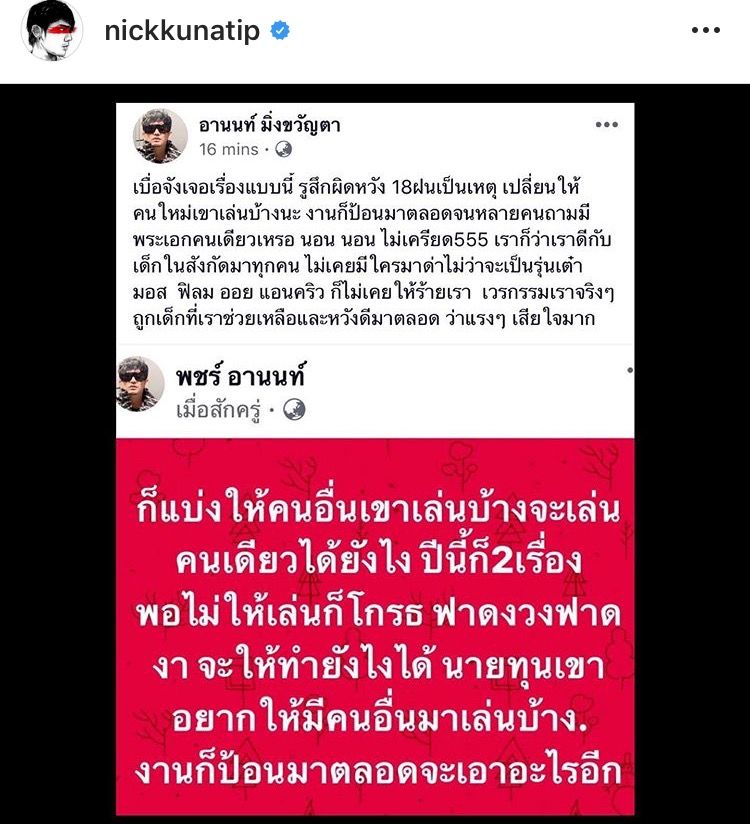Open the post's three-dot options menu
The image size is (750, 824).
tap(705, 31)
